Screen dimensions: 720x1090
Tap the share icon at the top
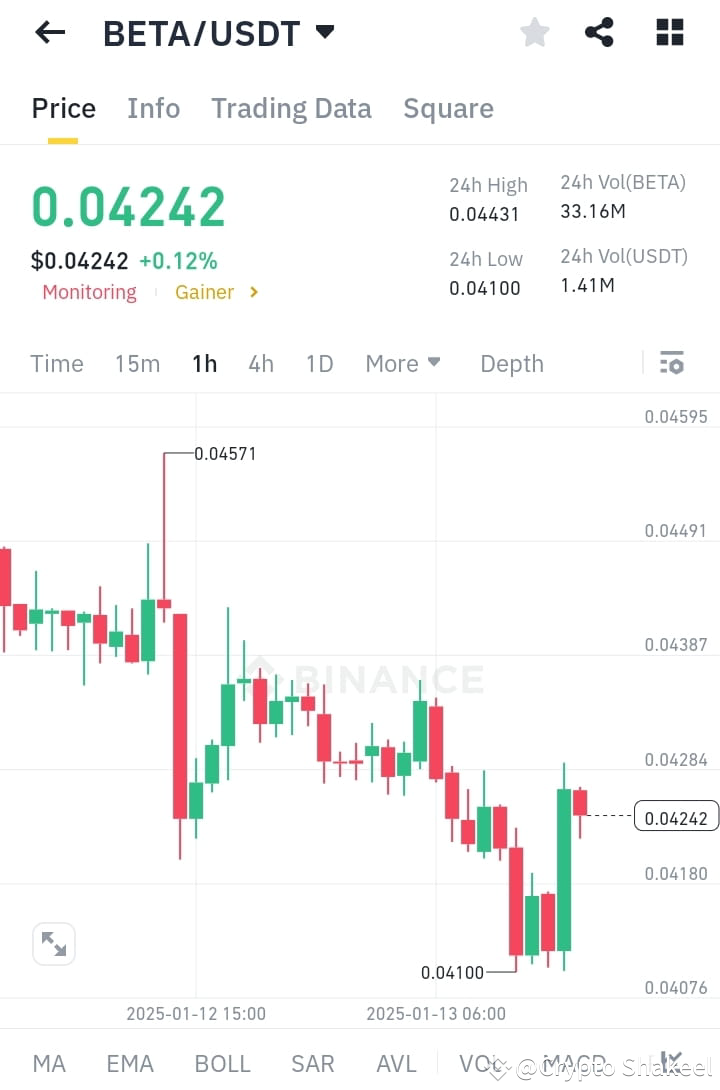(x=599, y=31)
